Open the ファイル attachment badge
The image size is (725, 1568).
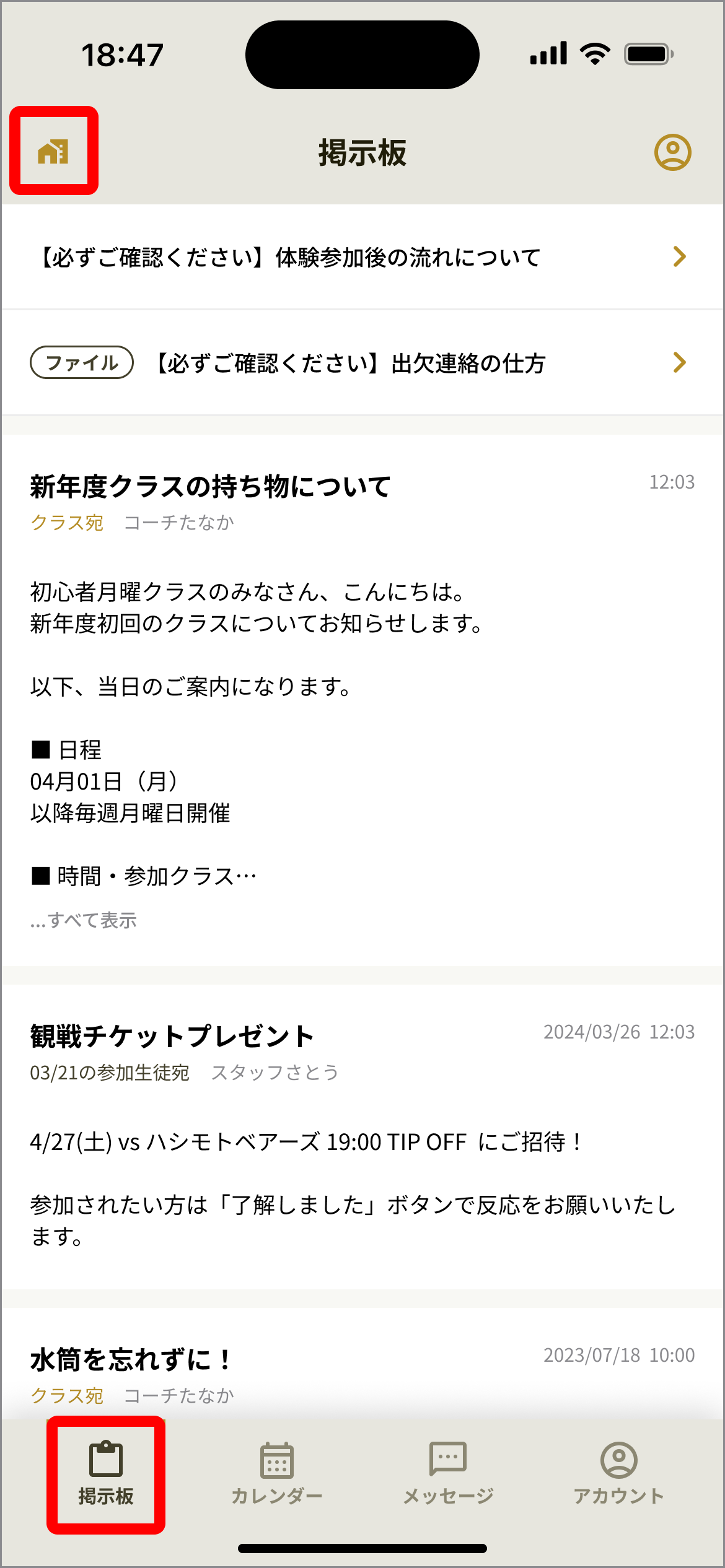[82, 364]
